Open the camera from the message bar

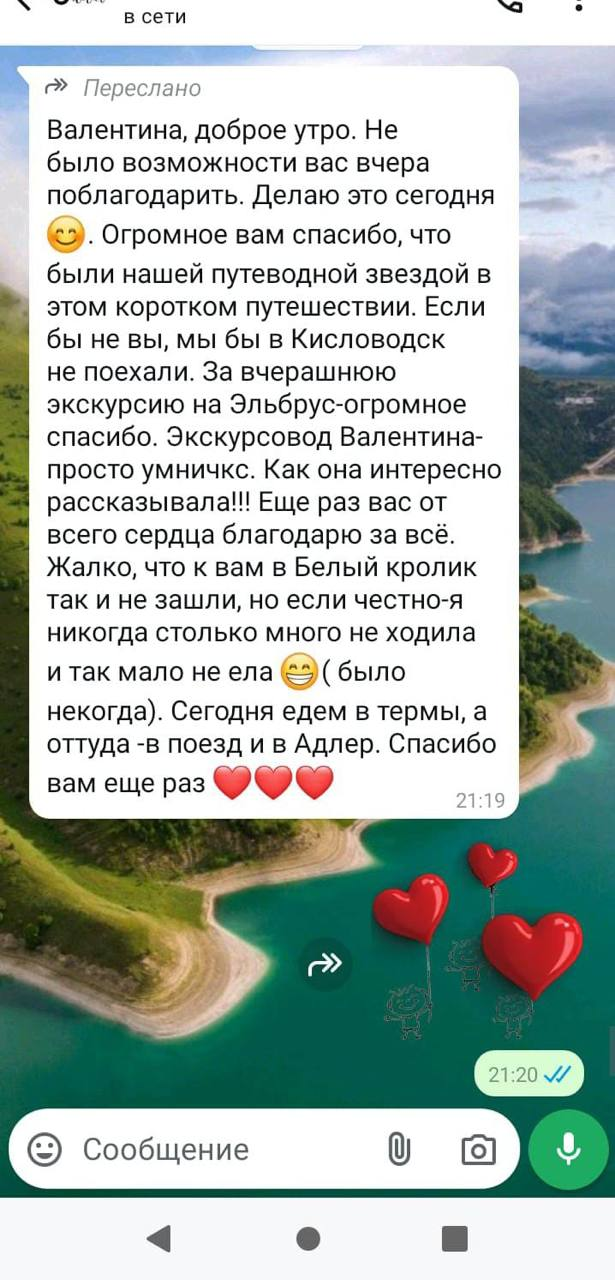click(x=478, y=1150)
